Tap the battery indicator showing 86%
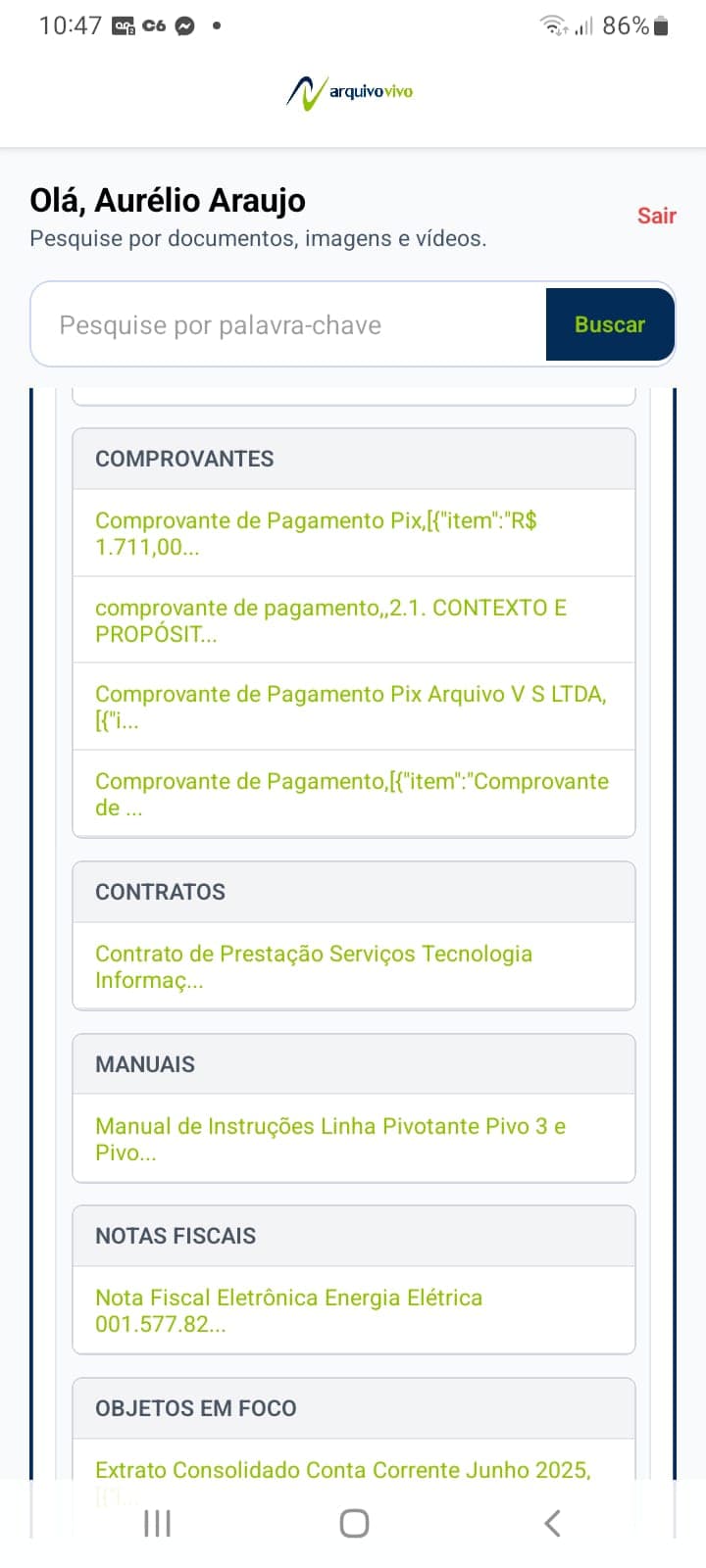Image resolution: width=706 pixels, height=1568 pixels. point(659,25)
